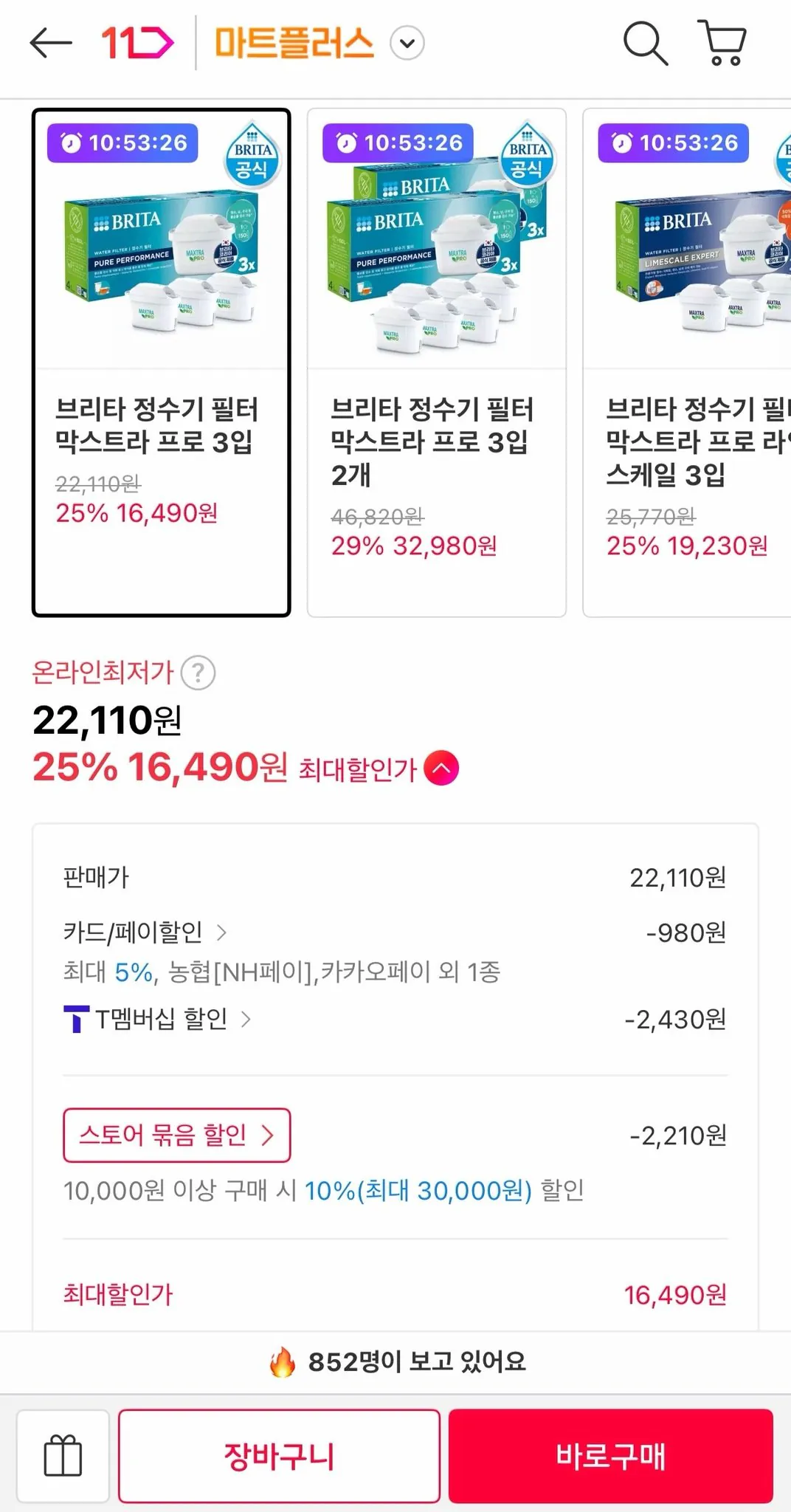Click the blue 5% card discount link
The image size is (791, 1512).
131,973
